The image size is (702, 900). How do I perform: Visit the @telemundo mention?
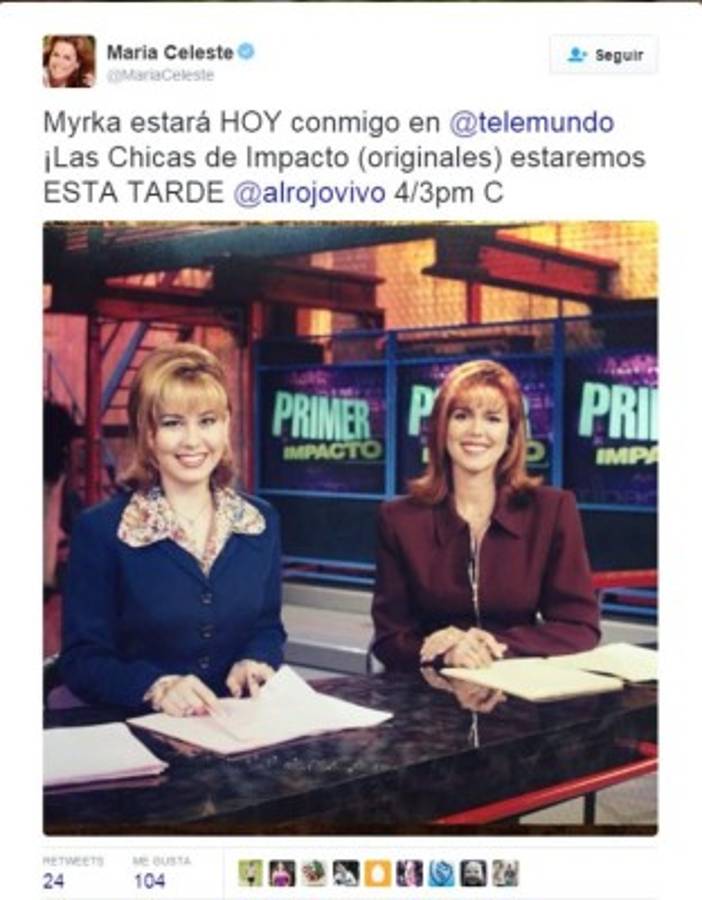click(x=531, y=123)
